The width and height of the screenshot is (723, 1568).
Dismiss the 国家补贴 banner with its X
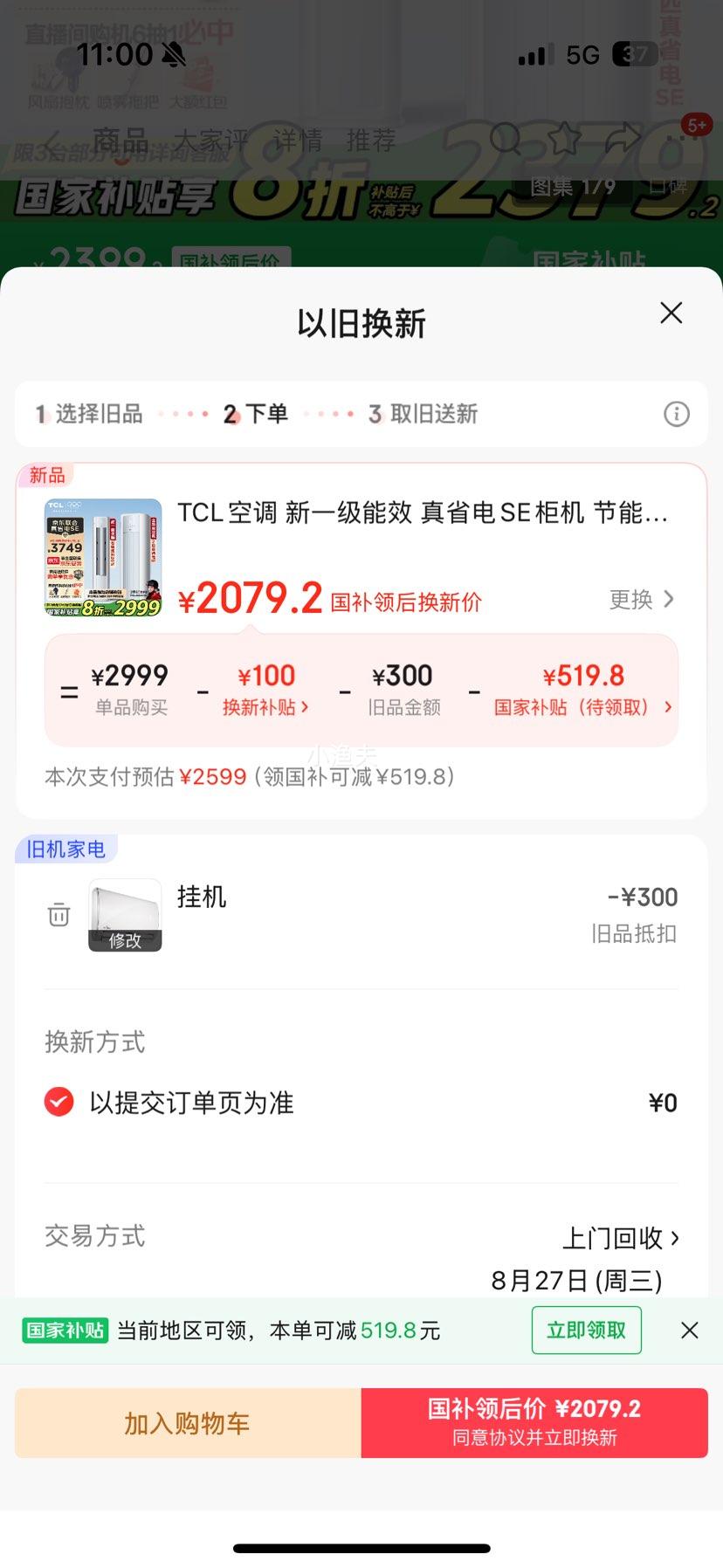pos(690,1330)
